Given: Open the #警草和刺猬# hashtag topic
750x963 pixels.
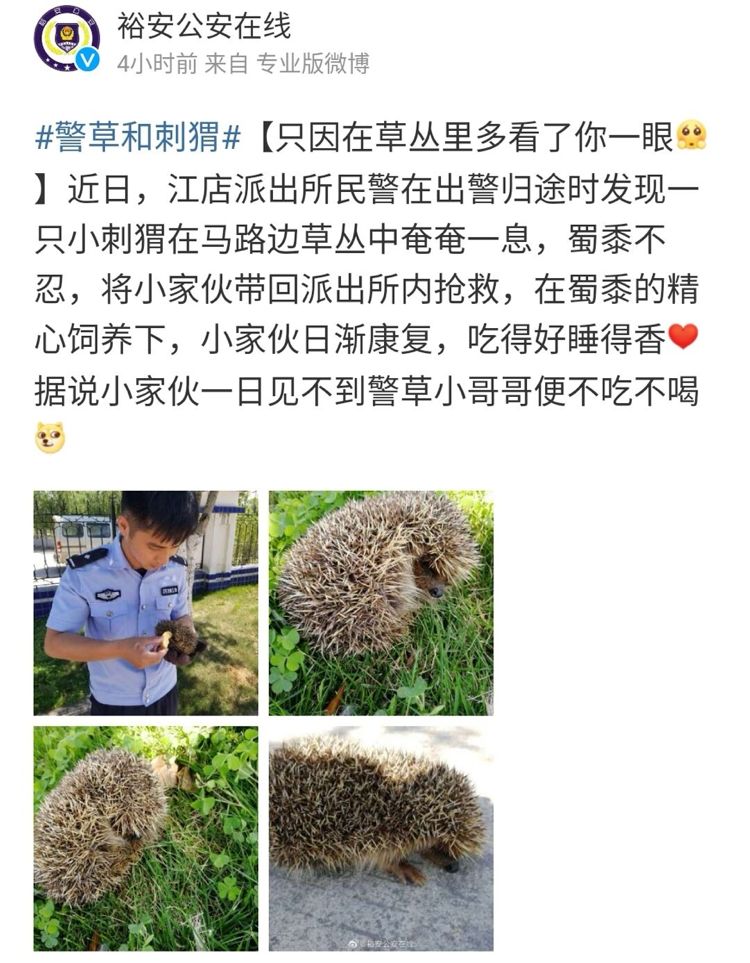Looking at the screenshot, I should click(x=138, y=135).
